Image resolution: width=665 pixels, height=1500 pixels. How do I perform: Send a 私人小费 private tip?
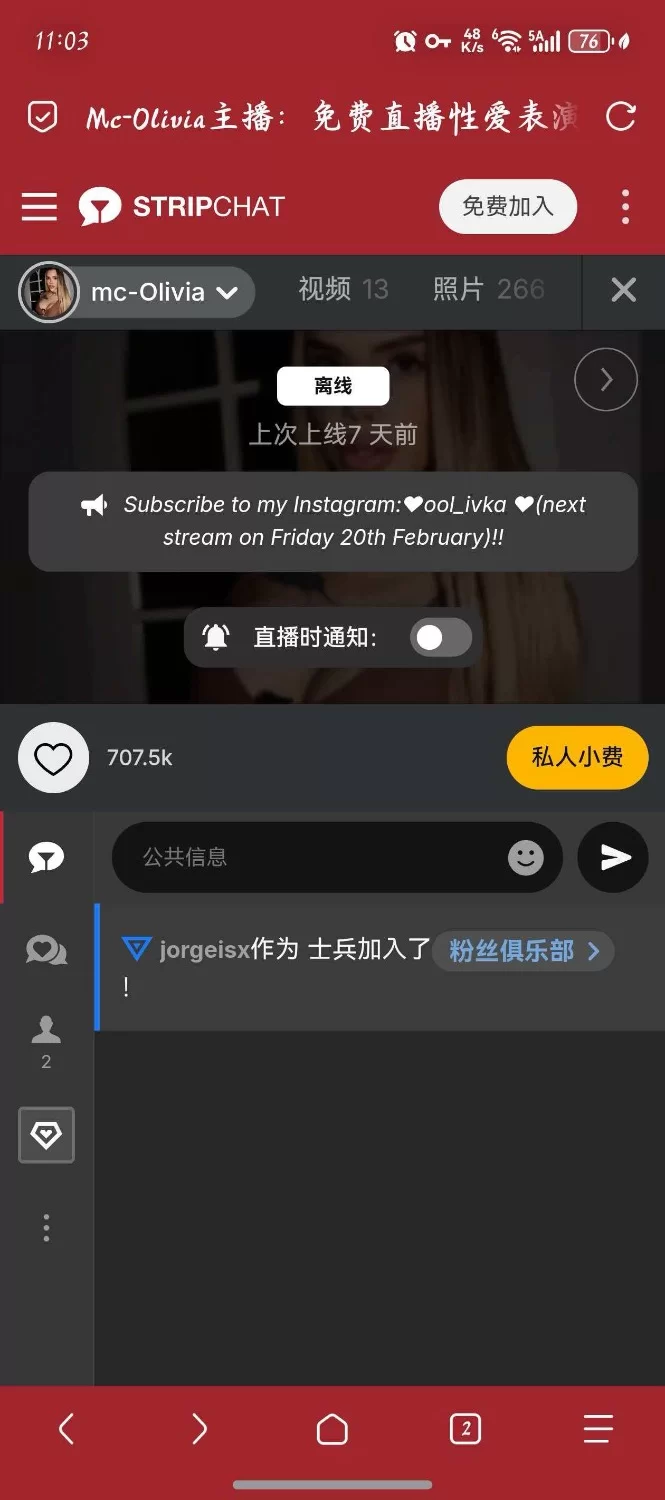point(577,757)
